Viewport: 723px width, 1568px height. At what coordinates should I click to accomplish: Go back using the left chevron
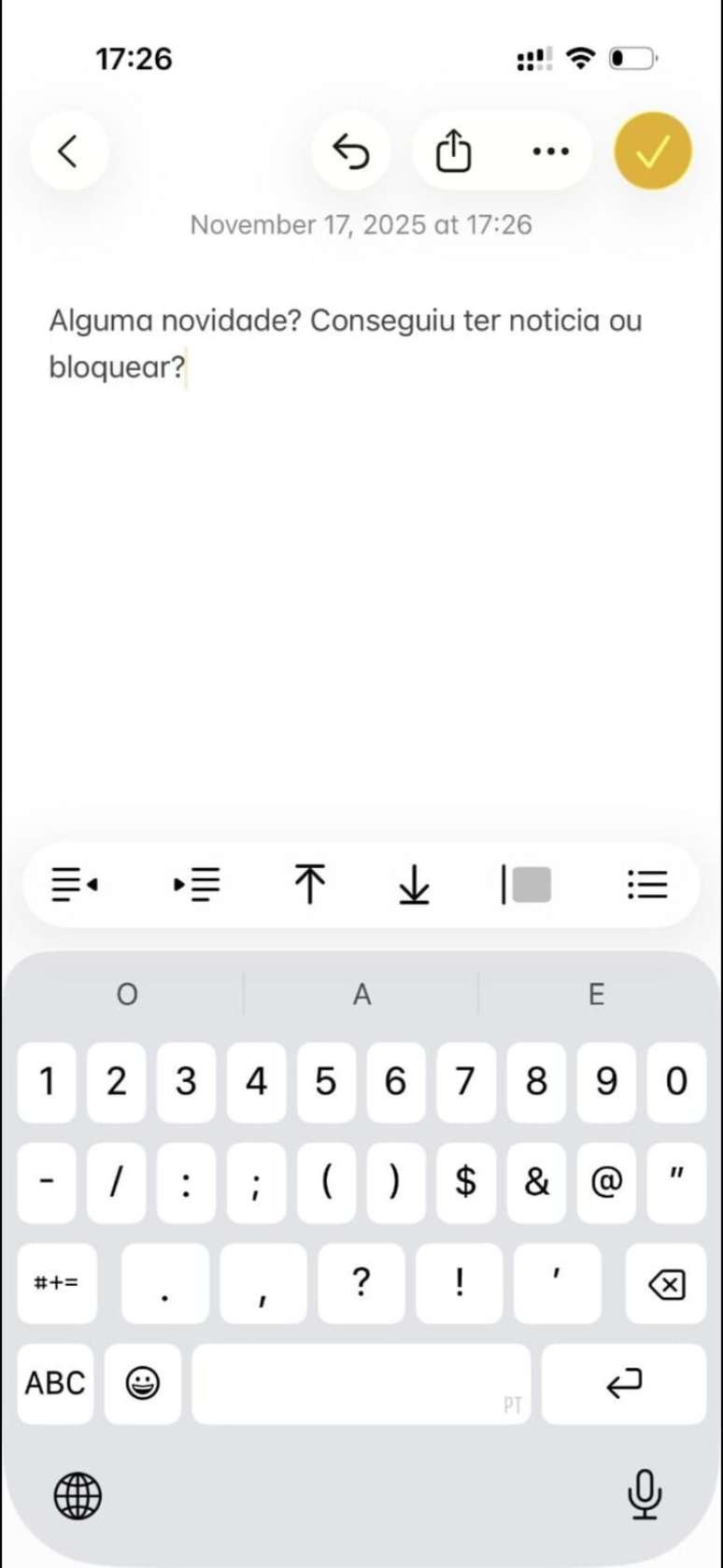point(69,150)
